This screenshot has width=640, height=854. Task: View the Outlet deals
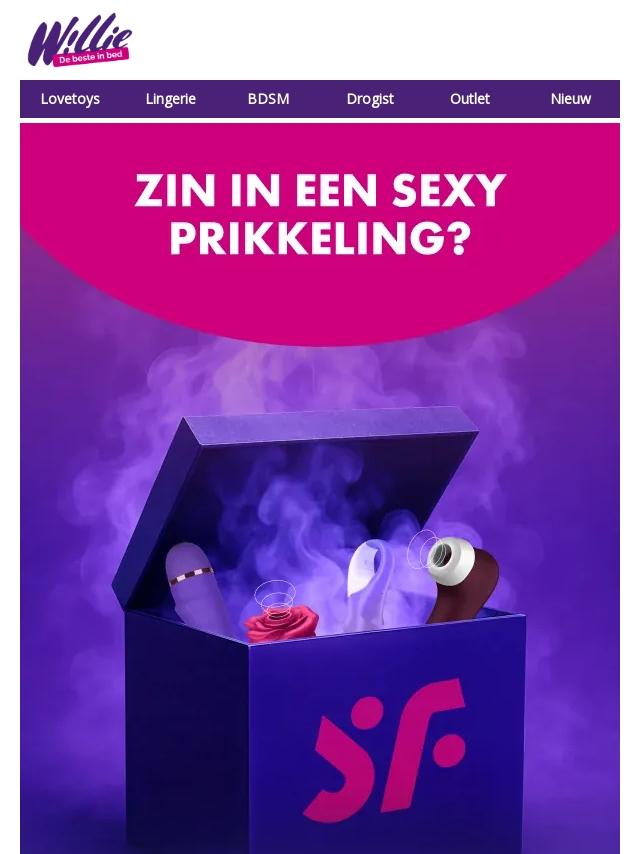(x=470, y=99)
